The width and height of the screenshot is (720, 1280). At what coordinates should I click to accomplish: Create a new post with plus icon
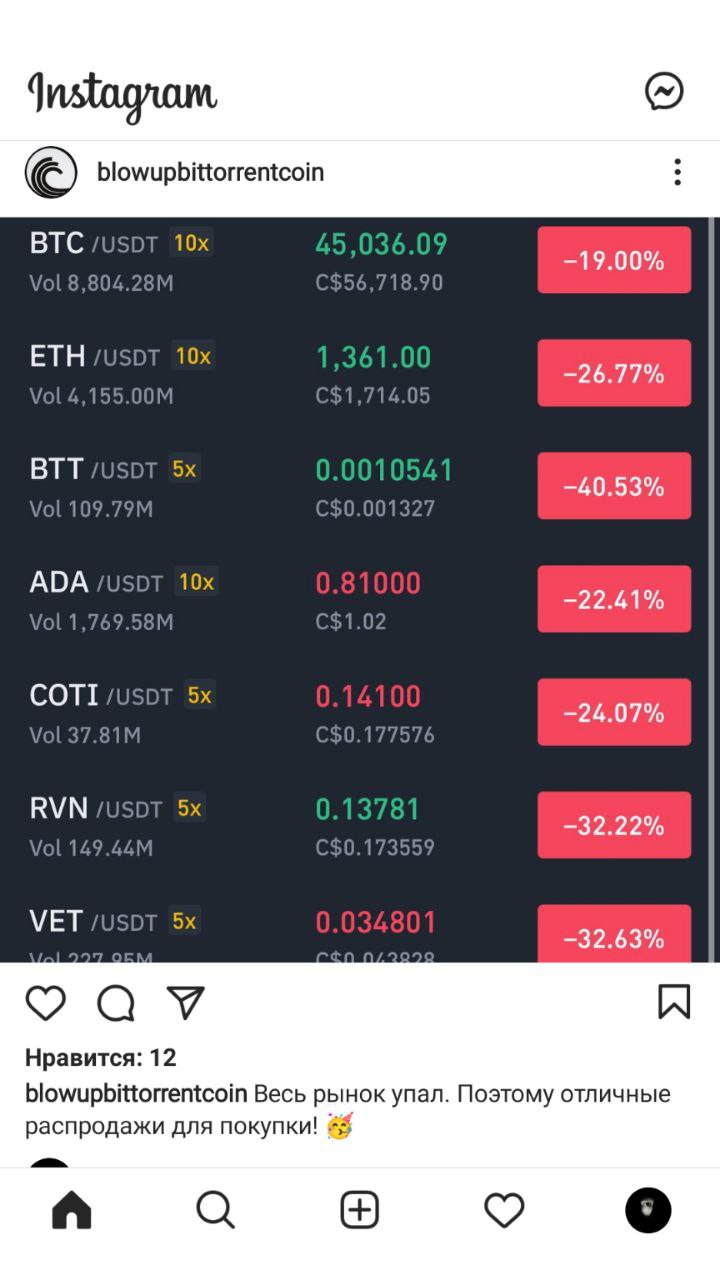[360, 1210]
